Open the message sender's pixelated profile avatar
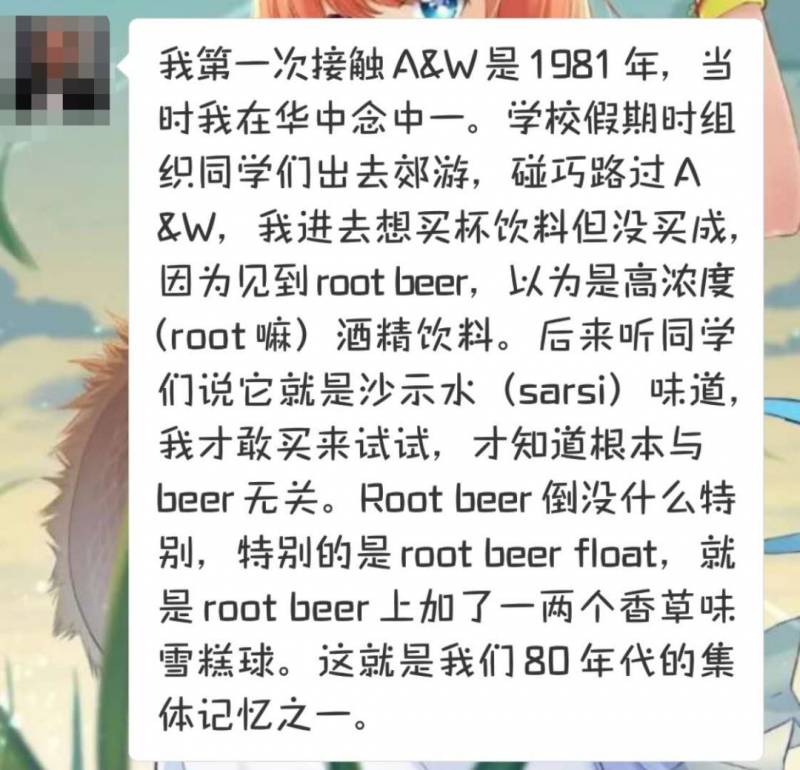 (x=62, y=69)
